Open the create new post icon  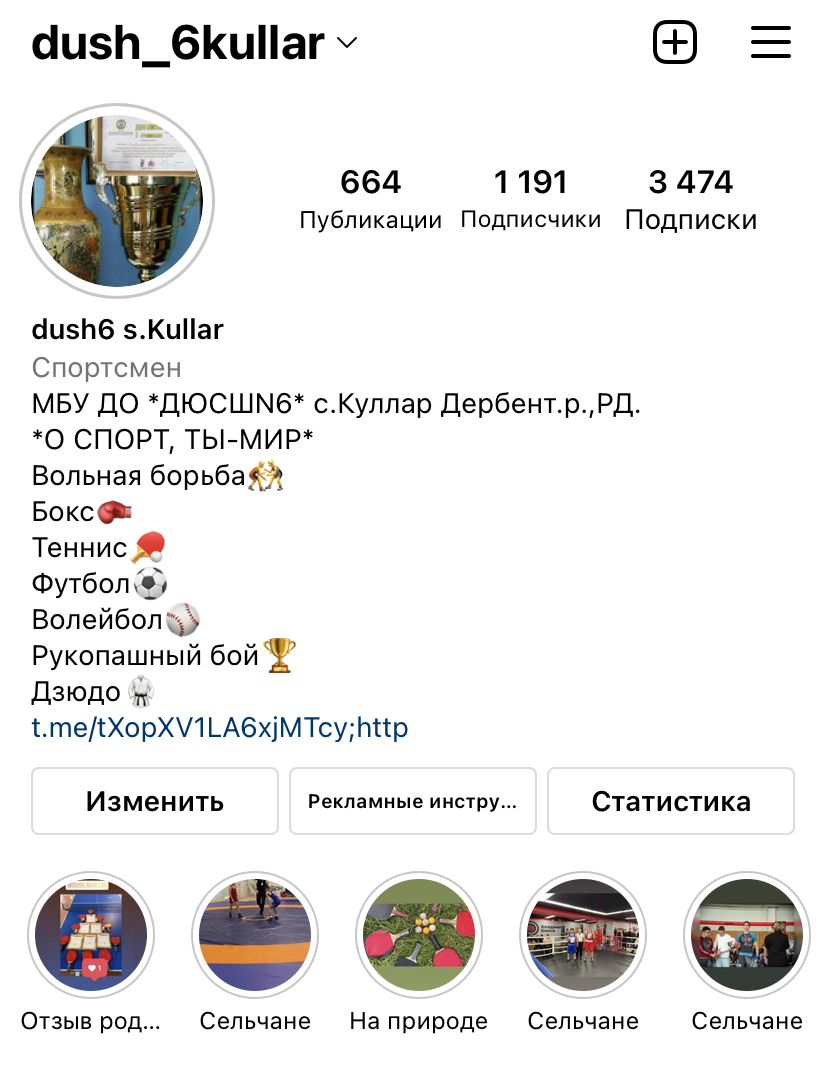click(675, 41)
